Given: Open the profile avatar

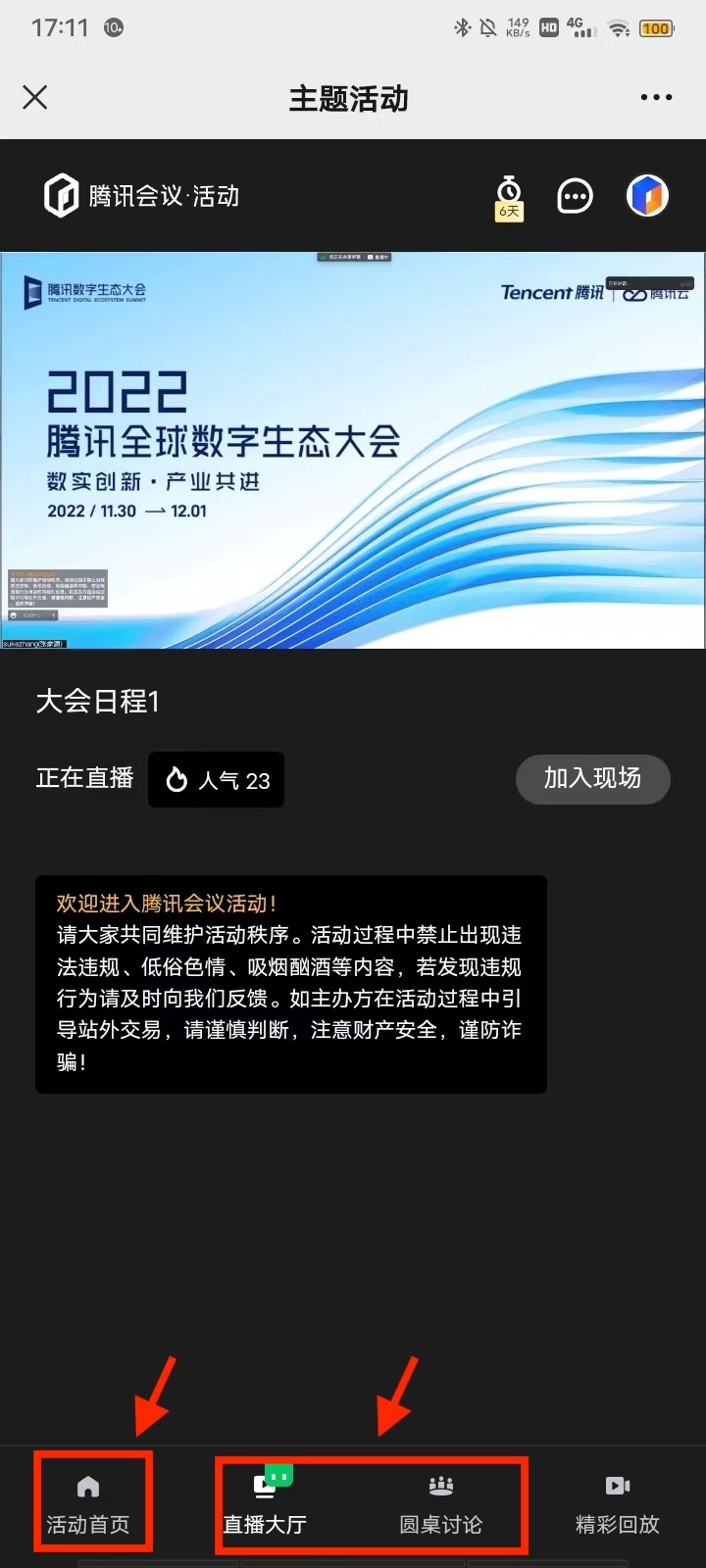Looking at the screenshot, I should click(x=647, y=196).
